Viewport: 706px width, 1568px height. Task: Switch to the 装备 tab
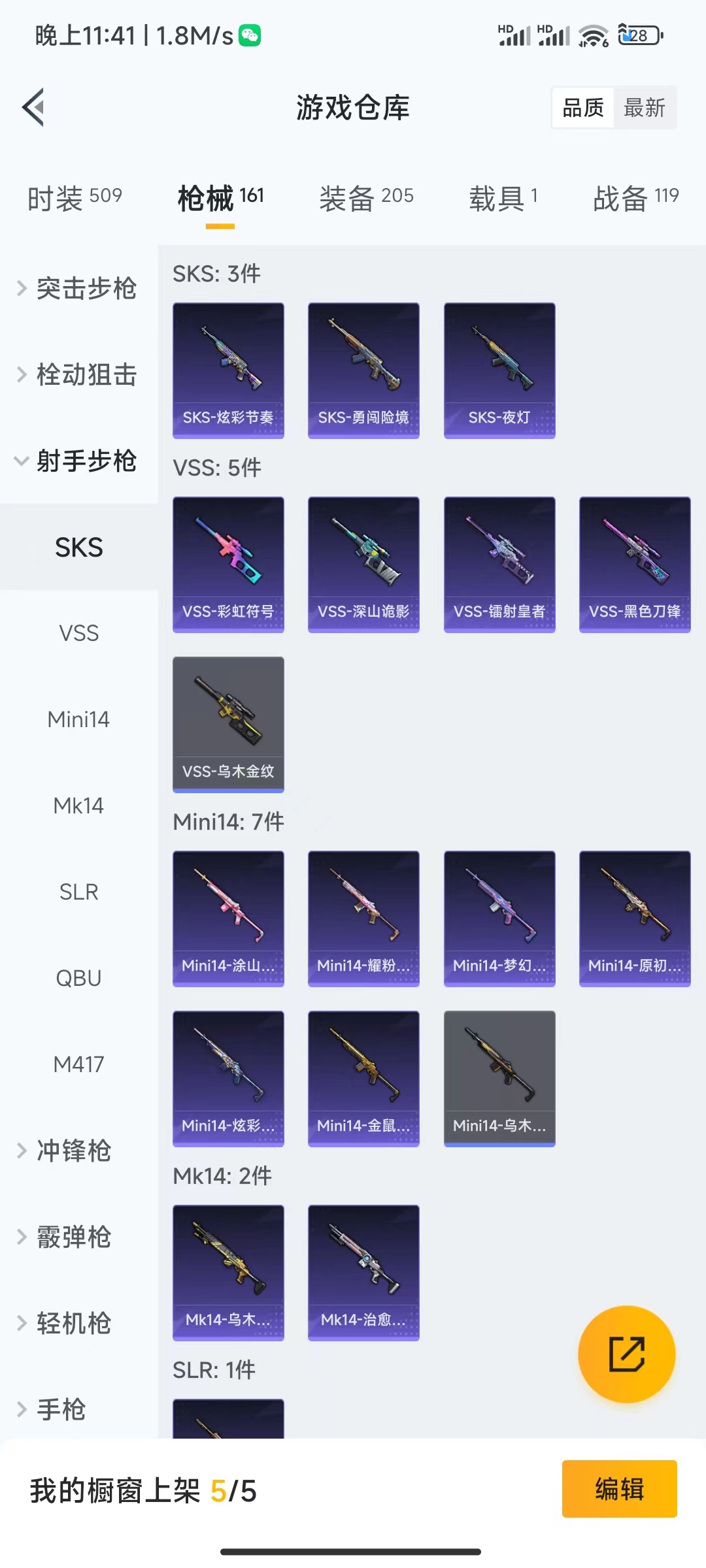pyautogui.click(x=366, y=197)
